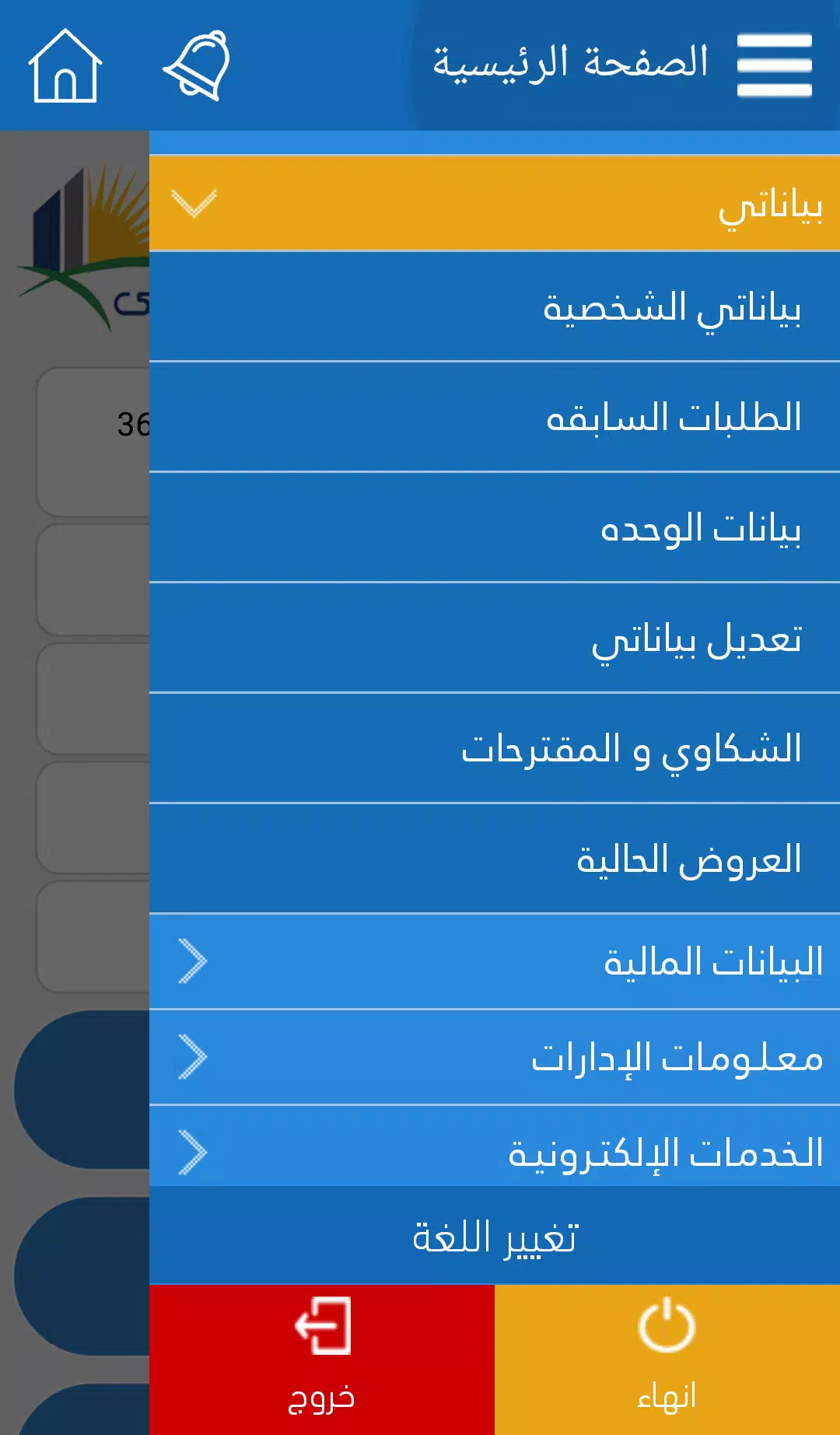Expand الخدمات الإلكترونية section
This screenshot has height=1435, width=840.
[494, 1151]
